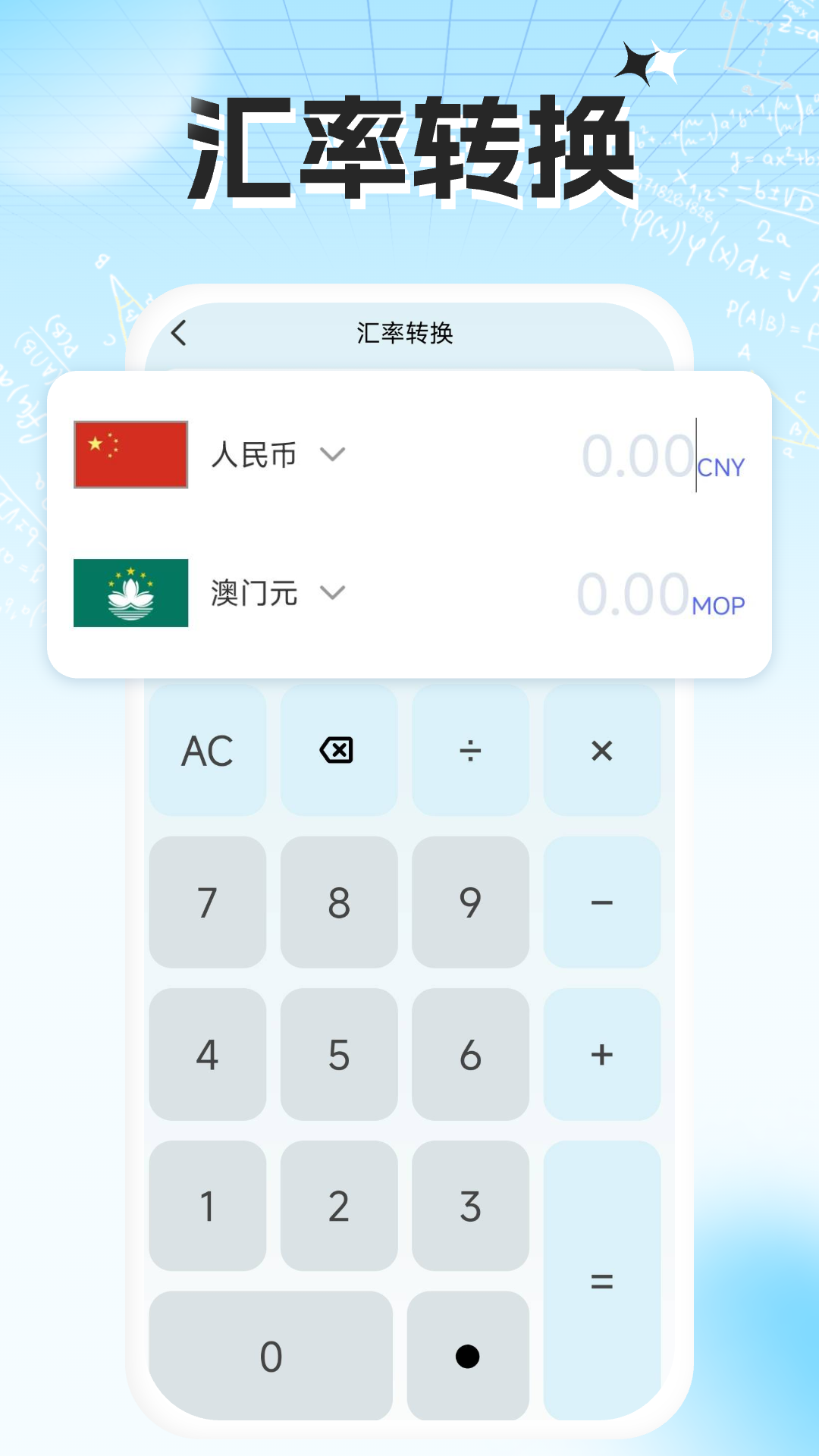Tap the CNY amount input field
This screenshot has height=1456, width=819.
(x=637, y=455)
